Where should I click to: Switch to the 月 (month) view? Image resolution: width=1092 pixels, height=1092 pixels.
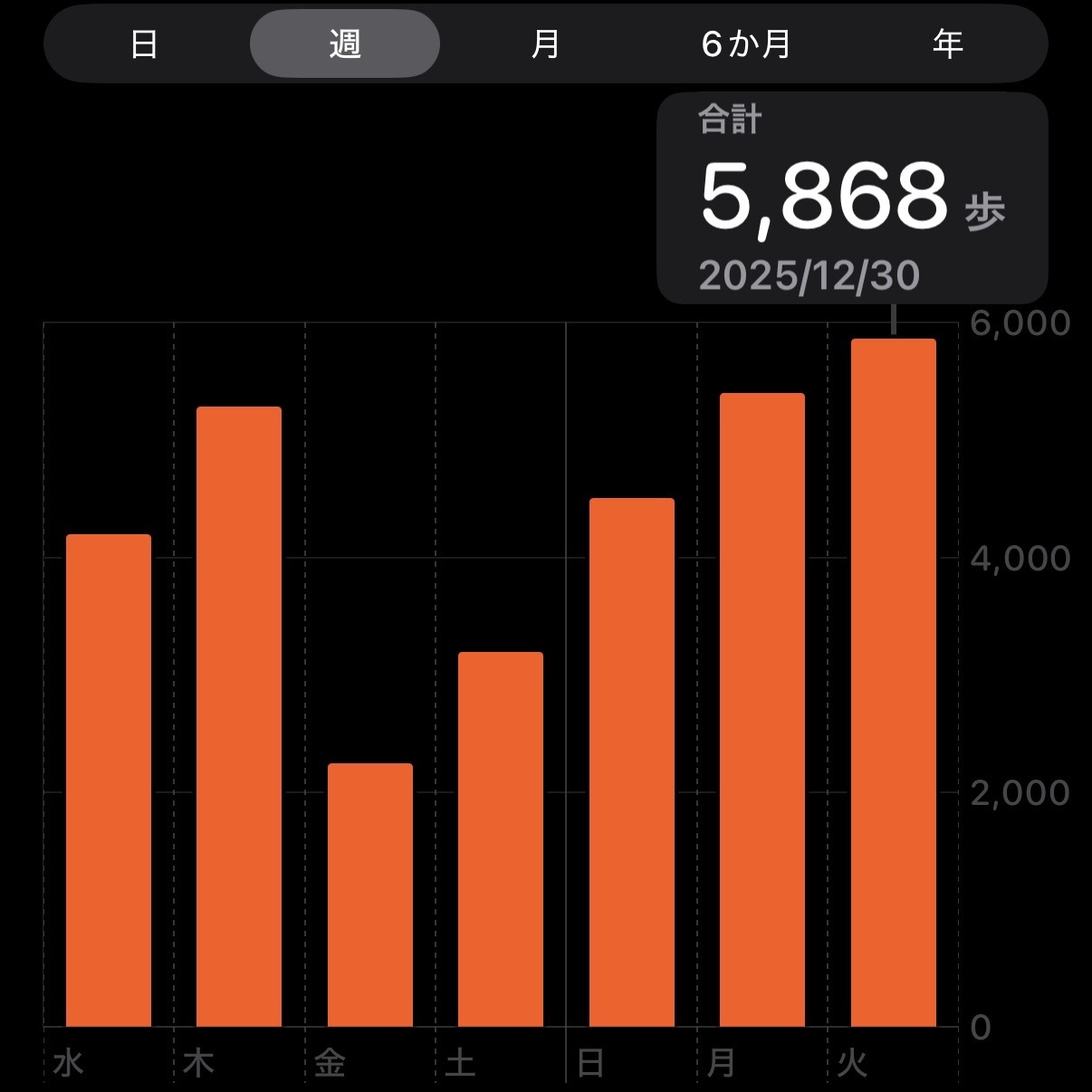pos(545,43)
